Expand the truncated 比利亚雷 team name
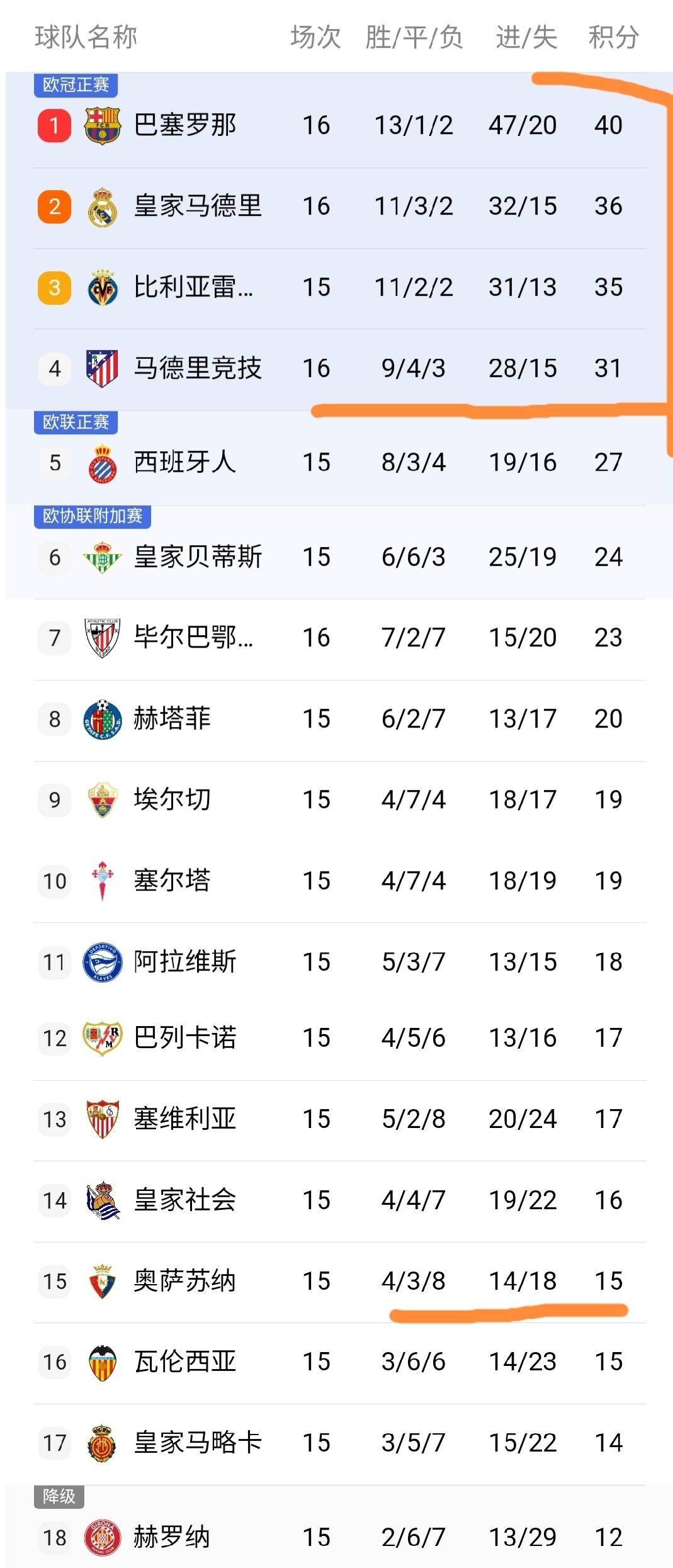 pos(193,287)
